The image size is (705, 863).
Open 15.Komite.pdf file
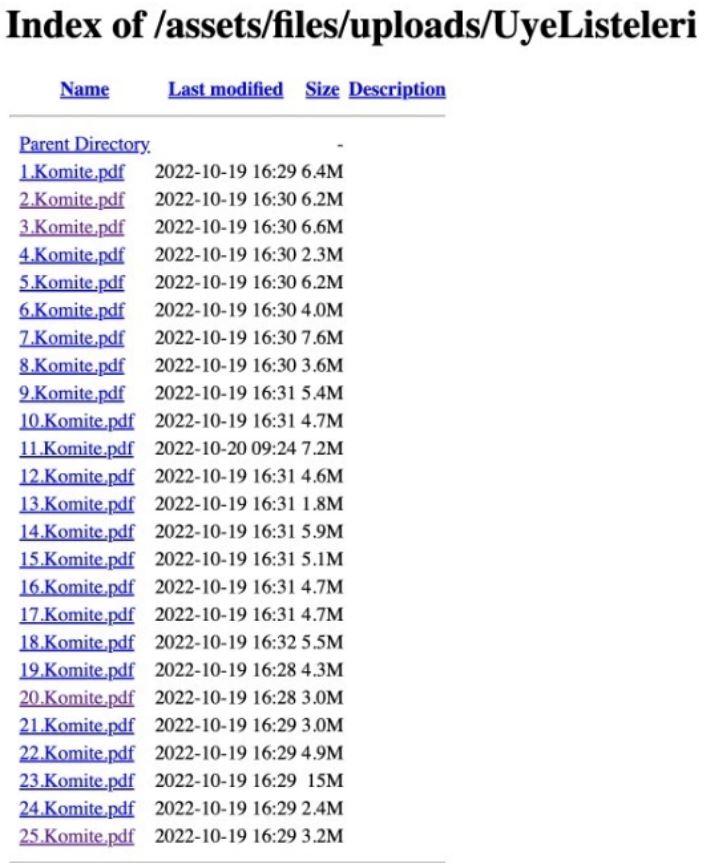76,558
